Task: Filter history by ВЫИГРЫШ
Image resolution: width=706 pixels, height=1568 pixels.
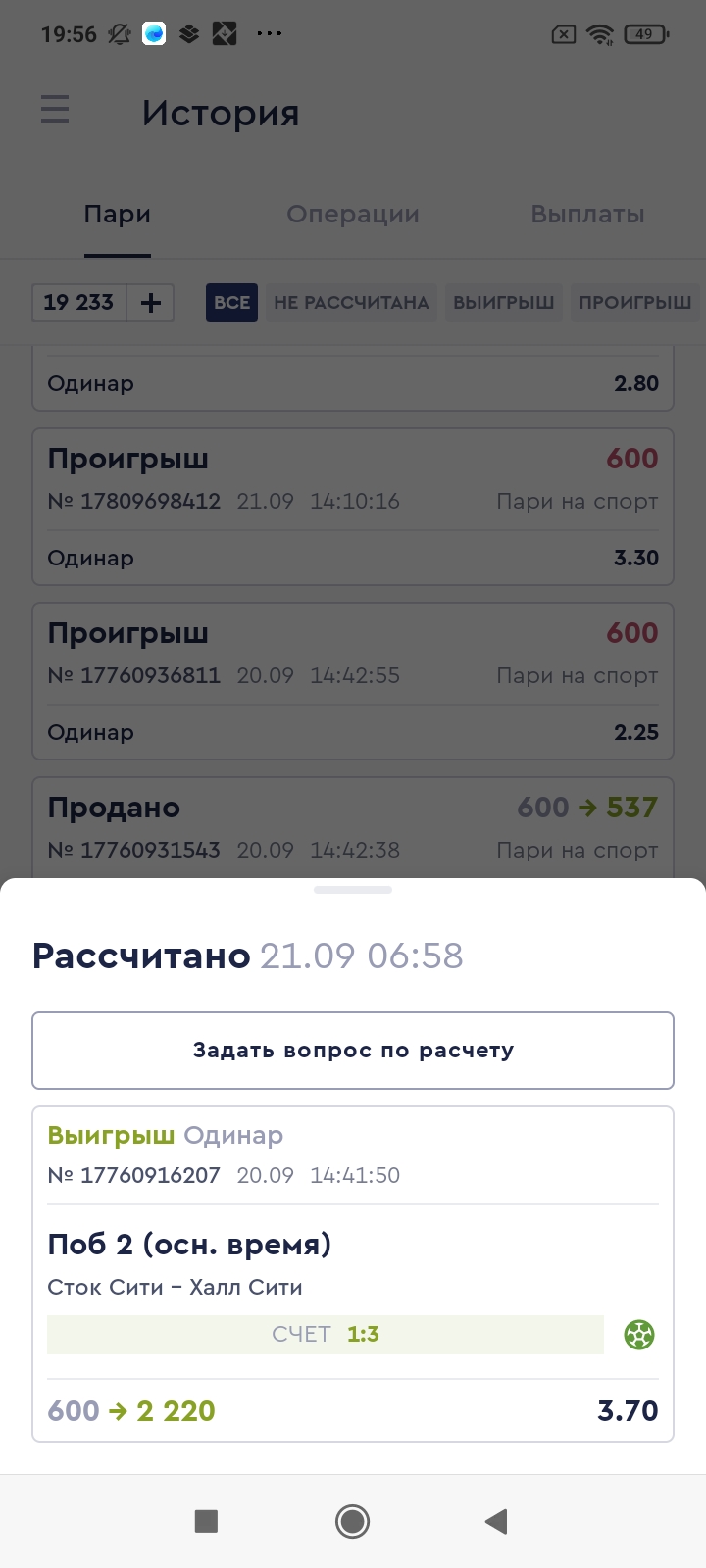Action: pos(504,303)
